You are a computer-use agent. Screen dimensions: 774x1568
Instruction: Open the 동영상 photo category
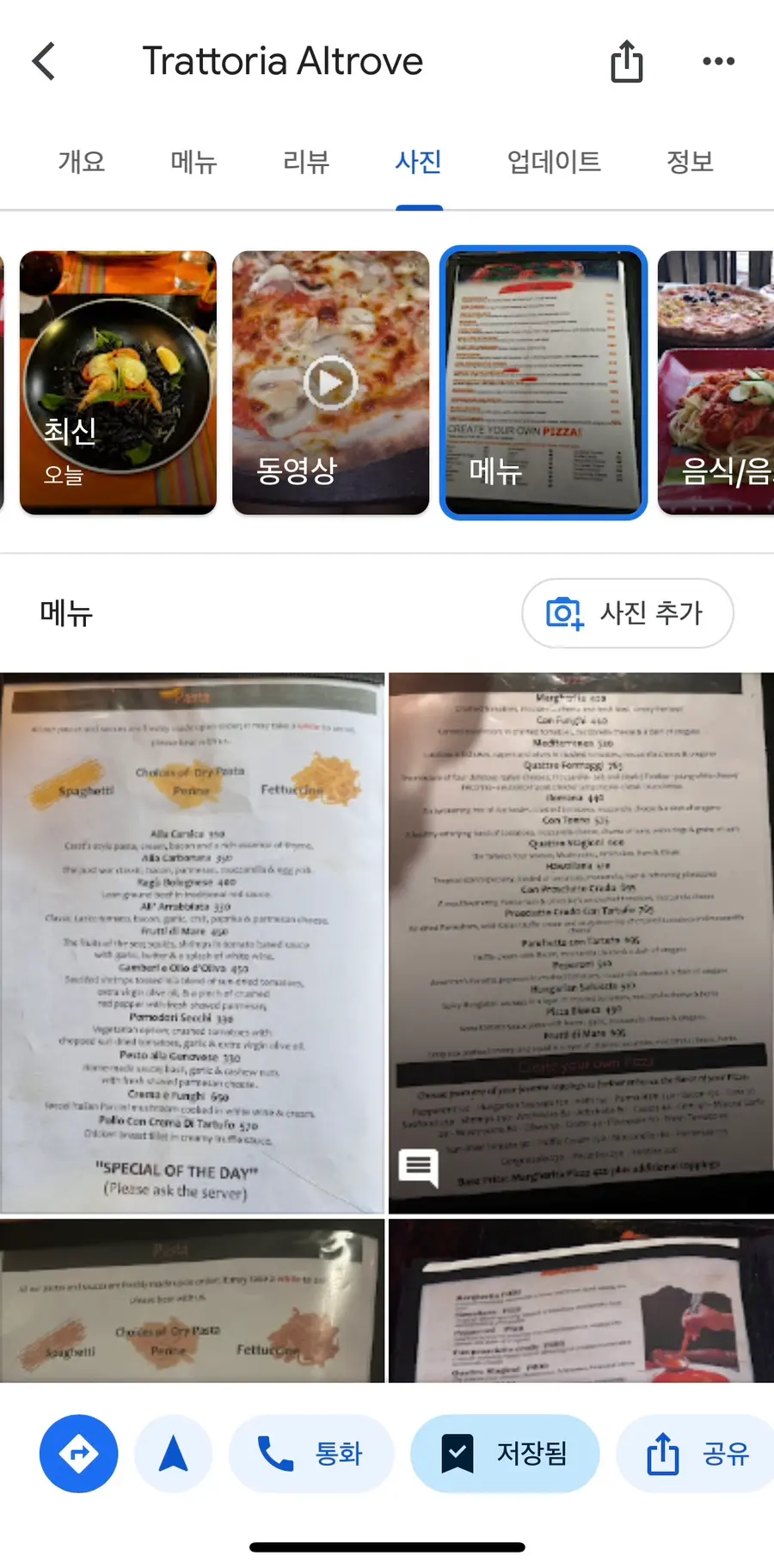click(330, 383)
